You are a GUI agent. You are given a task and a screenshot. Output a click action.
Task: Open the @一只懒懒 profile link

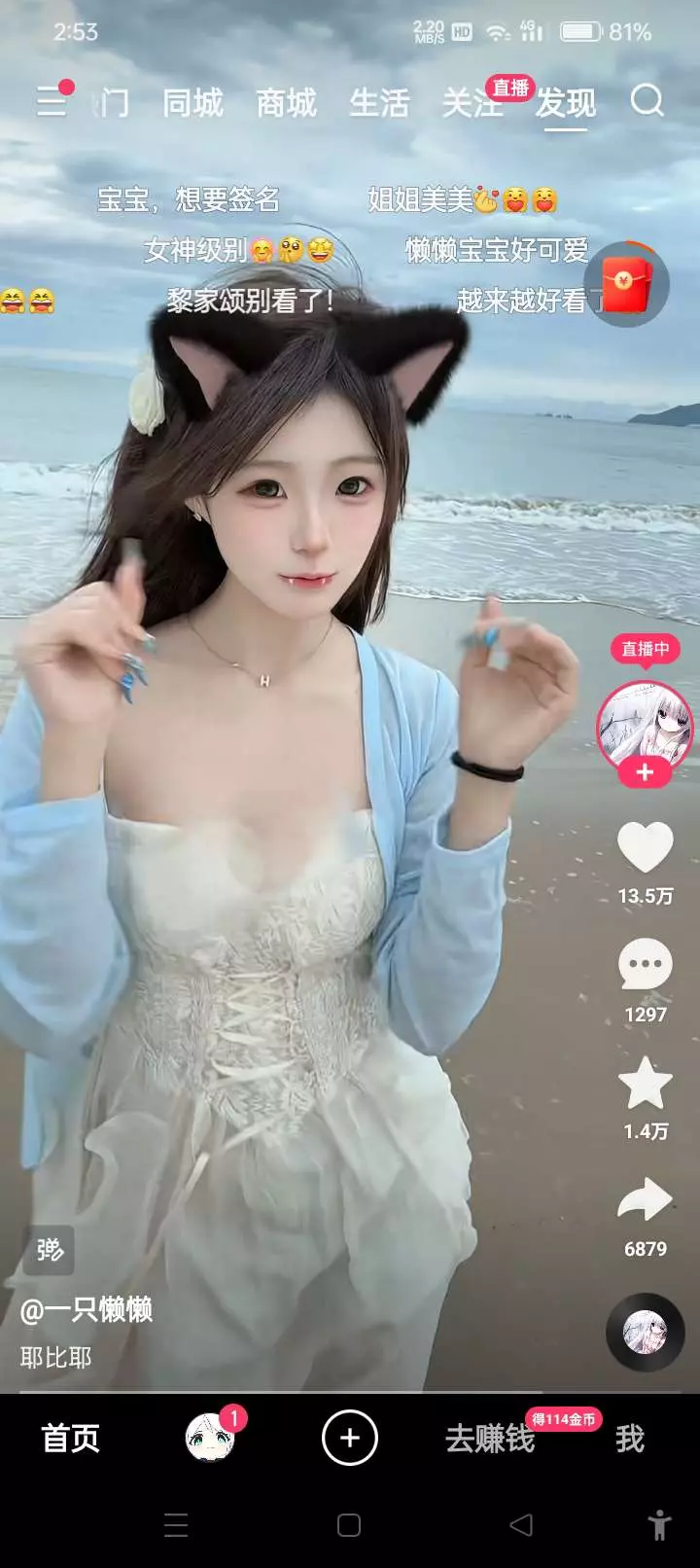tap(87, 1309)
